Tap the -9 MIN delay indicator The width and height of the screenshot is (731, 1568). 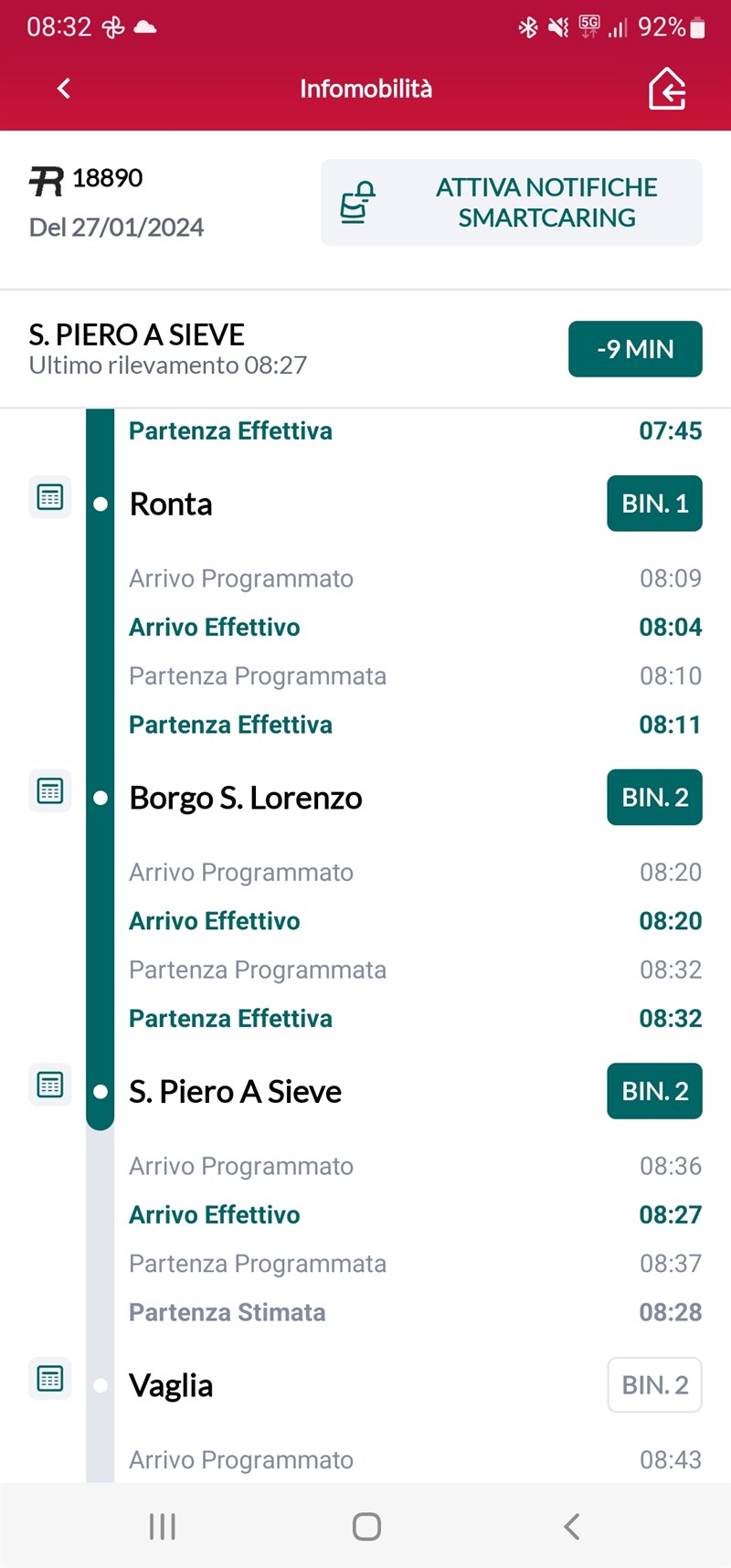pyautogui.click(x=635, y=349)
